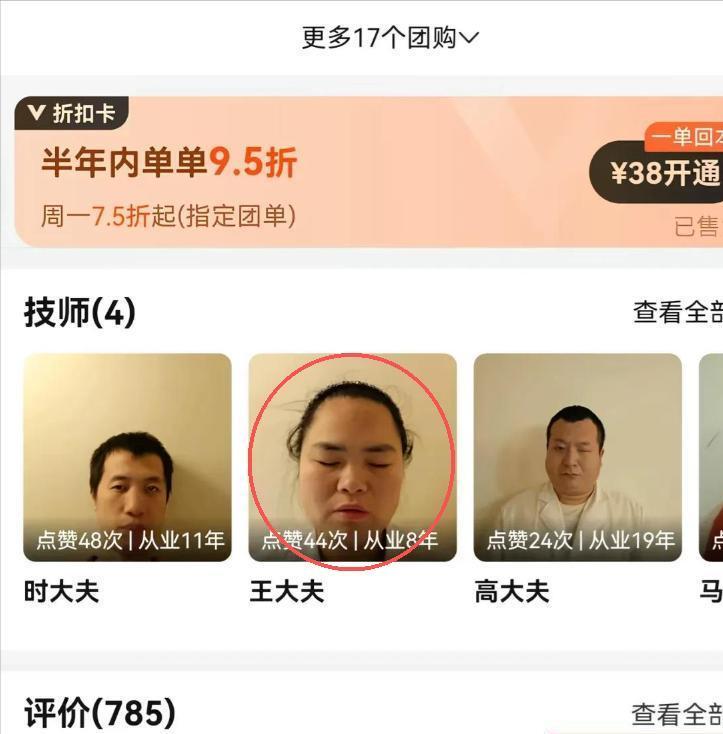Screen dimensions: 723x734
Task: View all technicians via 查看全部 beside 技师
Action: click(677, 312)
